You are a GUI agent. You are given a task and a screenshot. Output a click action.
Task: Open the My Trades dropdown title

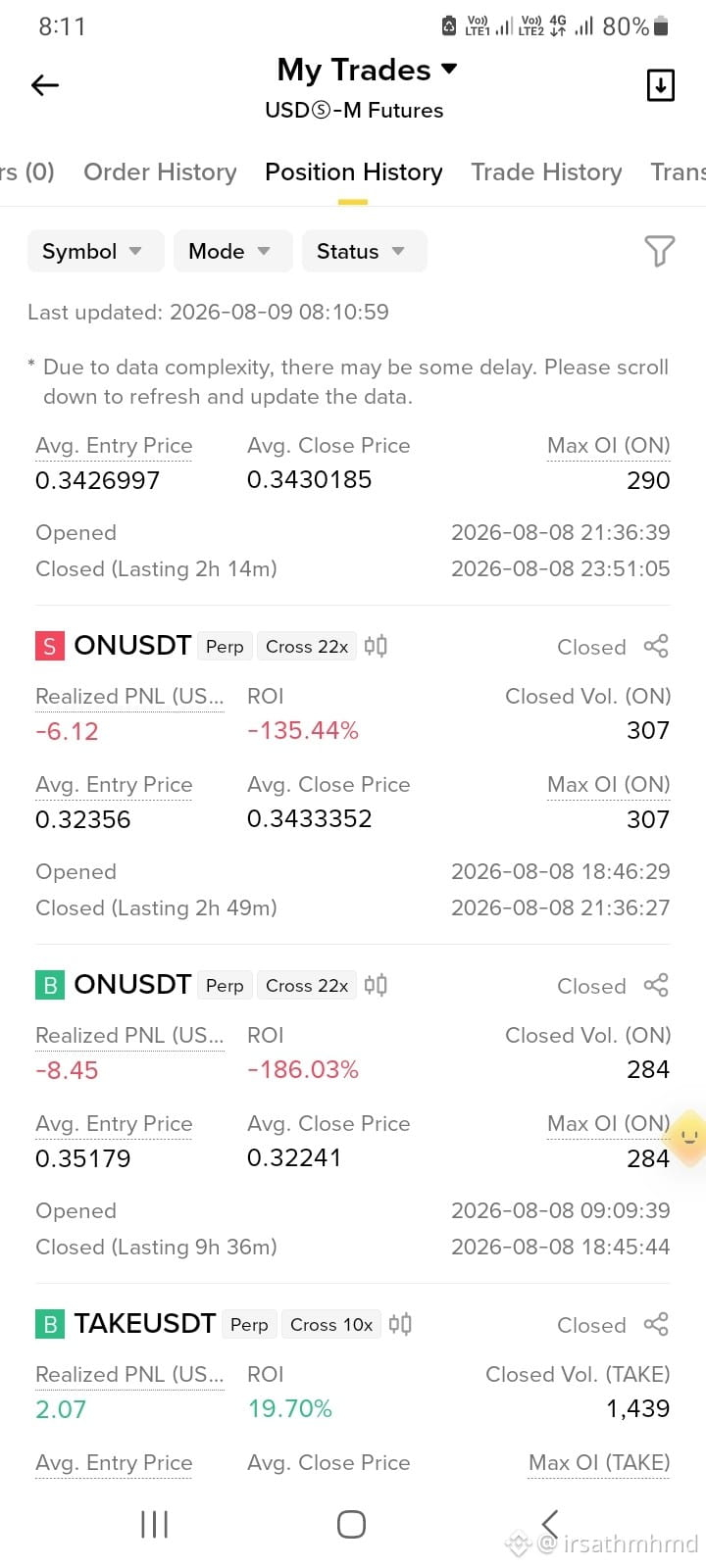[x=367, y=70]
